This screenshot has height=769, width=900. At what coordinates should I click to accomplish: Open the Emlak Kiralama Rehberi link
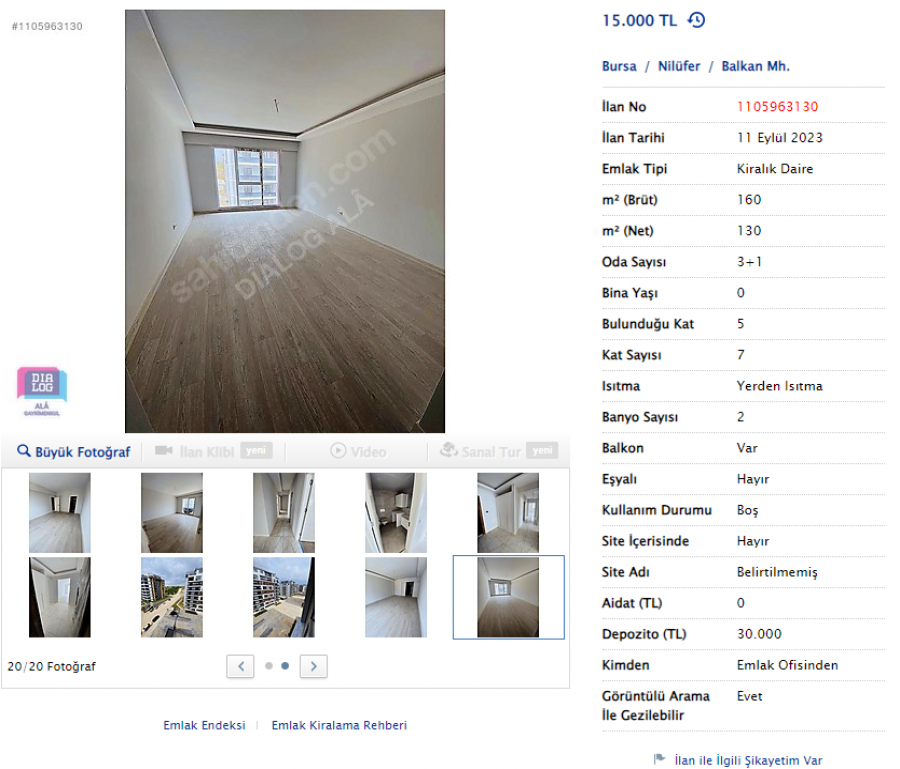point(339,725)
